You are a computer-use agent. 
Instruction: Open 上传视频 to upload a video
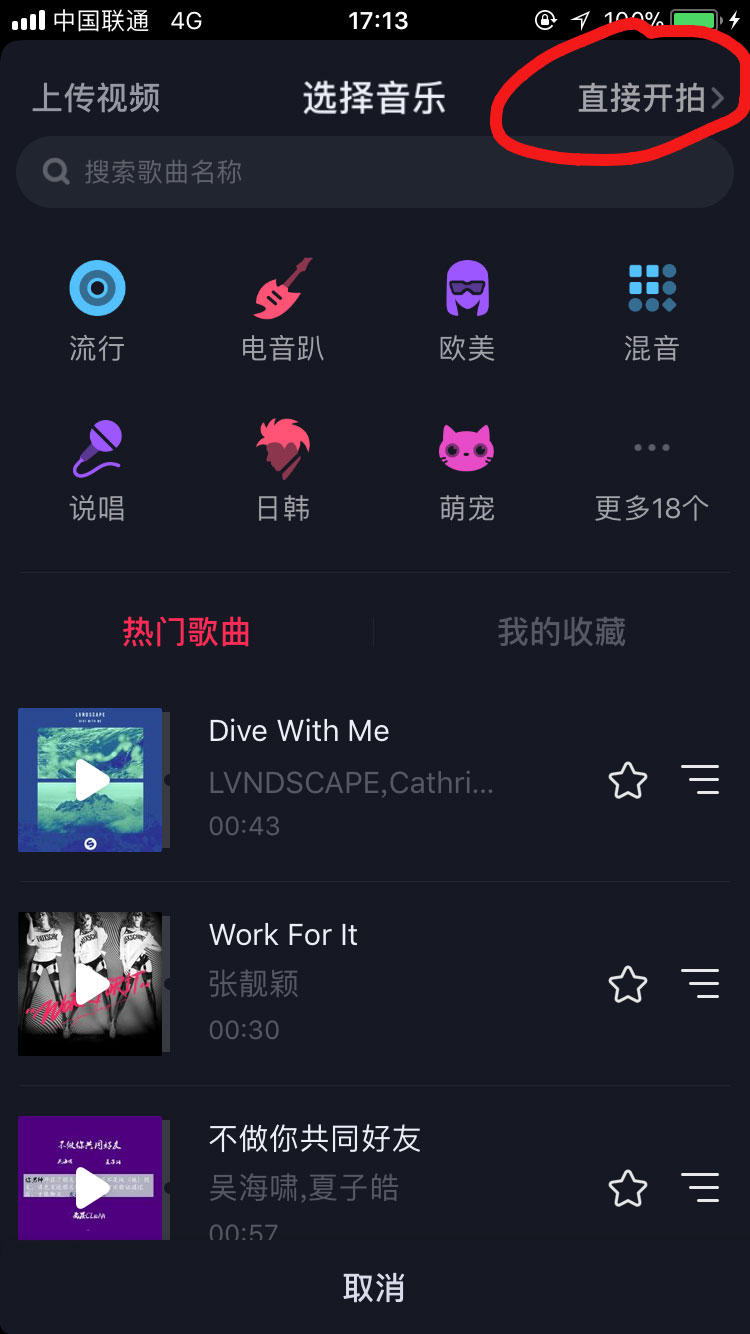pos(96,98)
